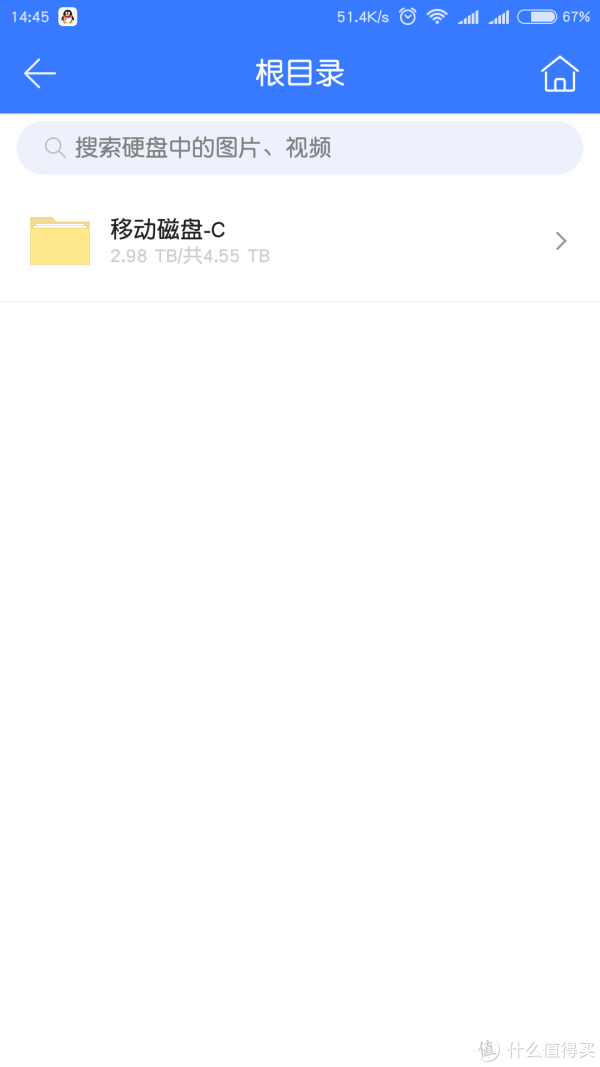Open the 移动磁盘-C folder
This screenshot has width=600, height=1067.
[300, 241]
